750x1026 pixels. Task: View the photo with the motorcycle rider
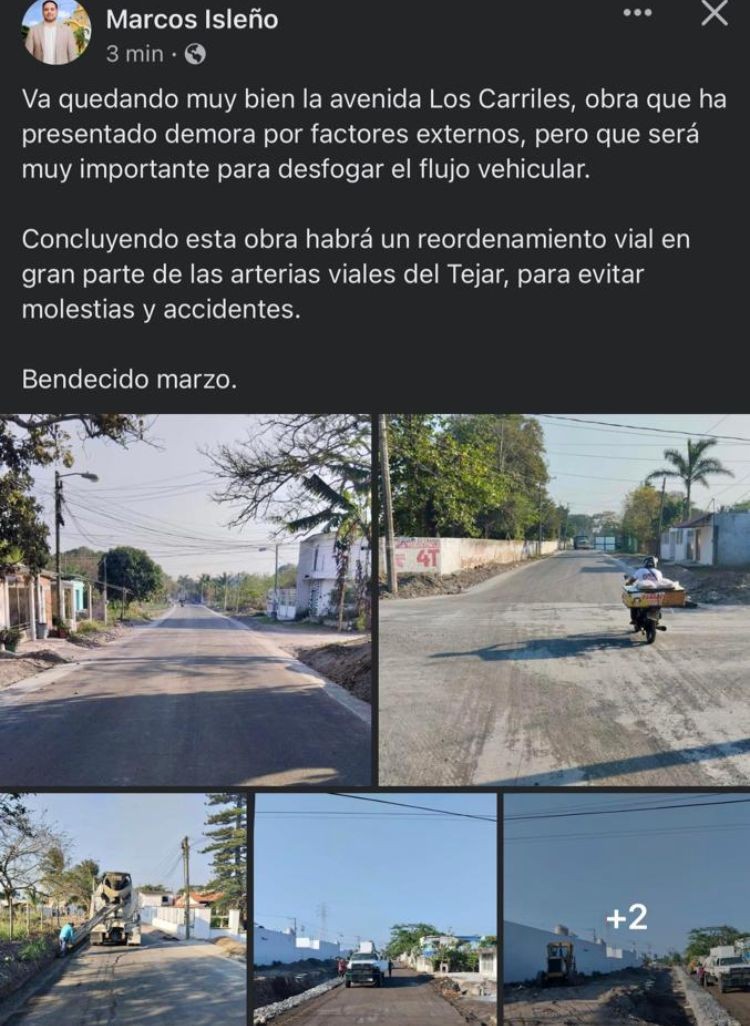tap(565, 600)
